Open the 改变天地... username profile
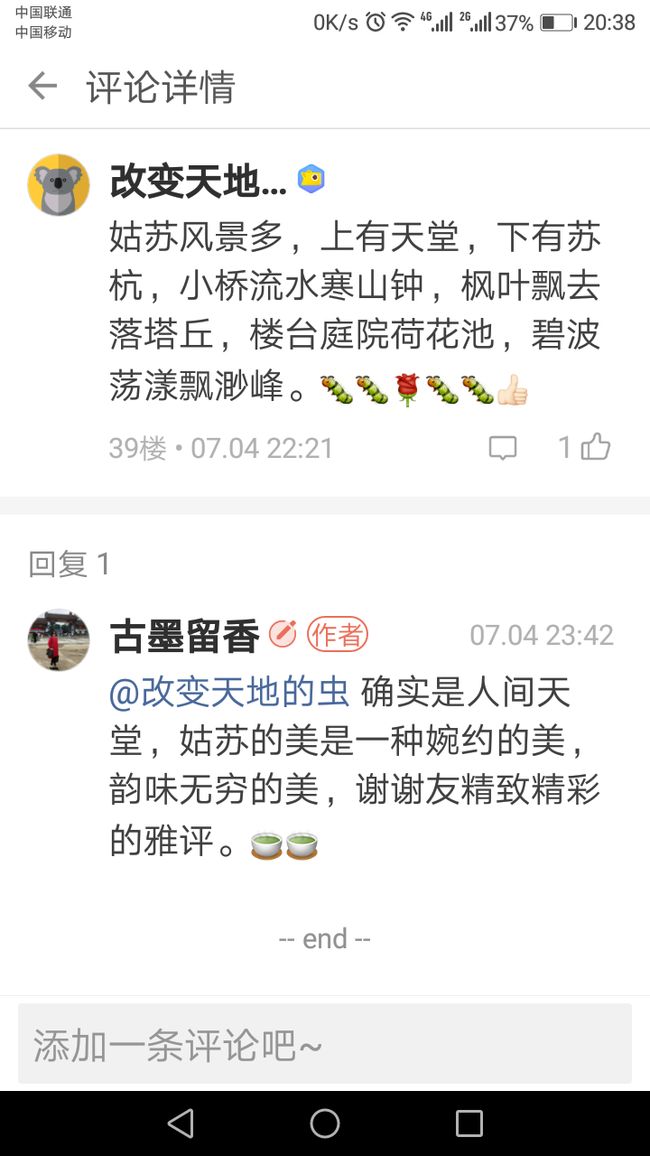 [x=198, y=181]
